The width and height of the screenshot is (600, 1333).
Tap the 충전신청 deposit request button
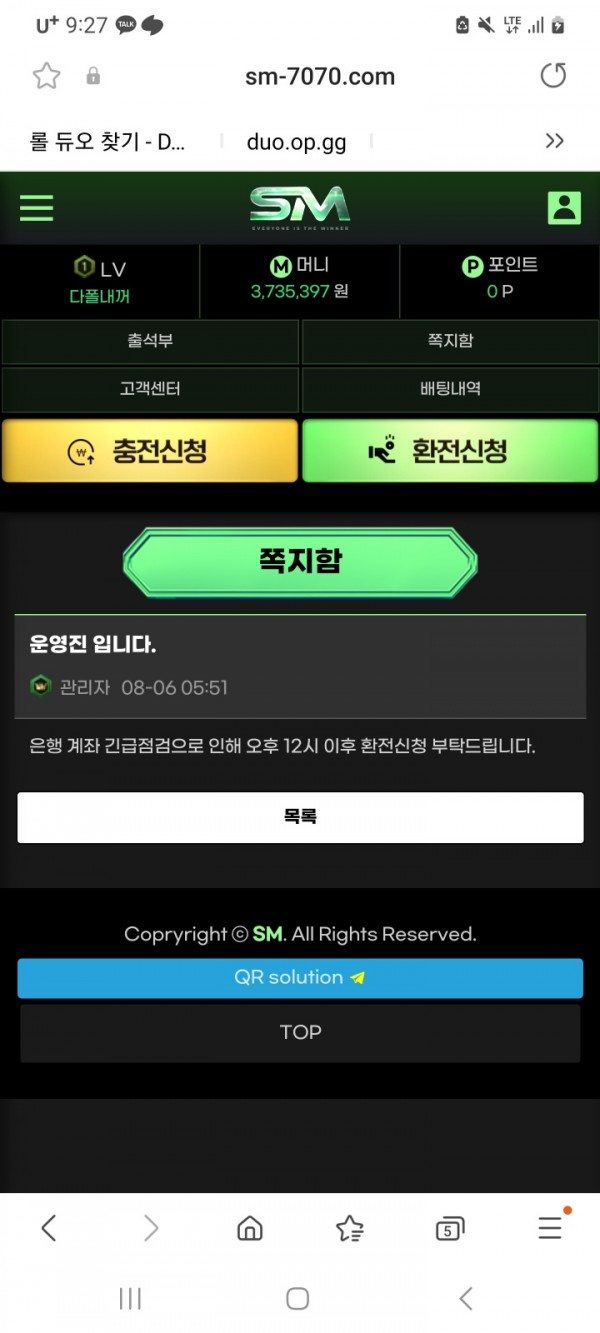tap(150, 451)
